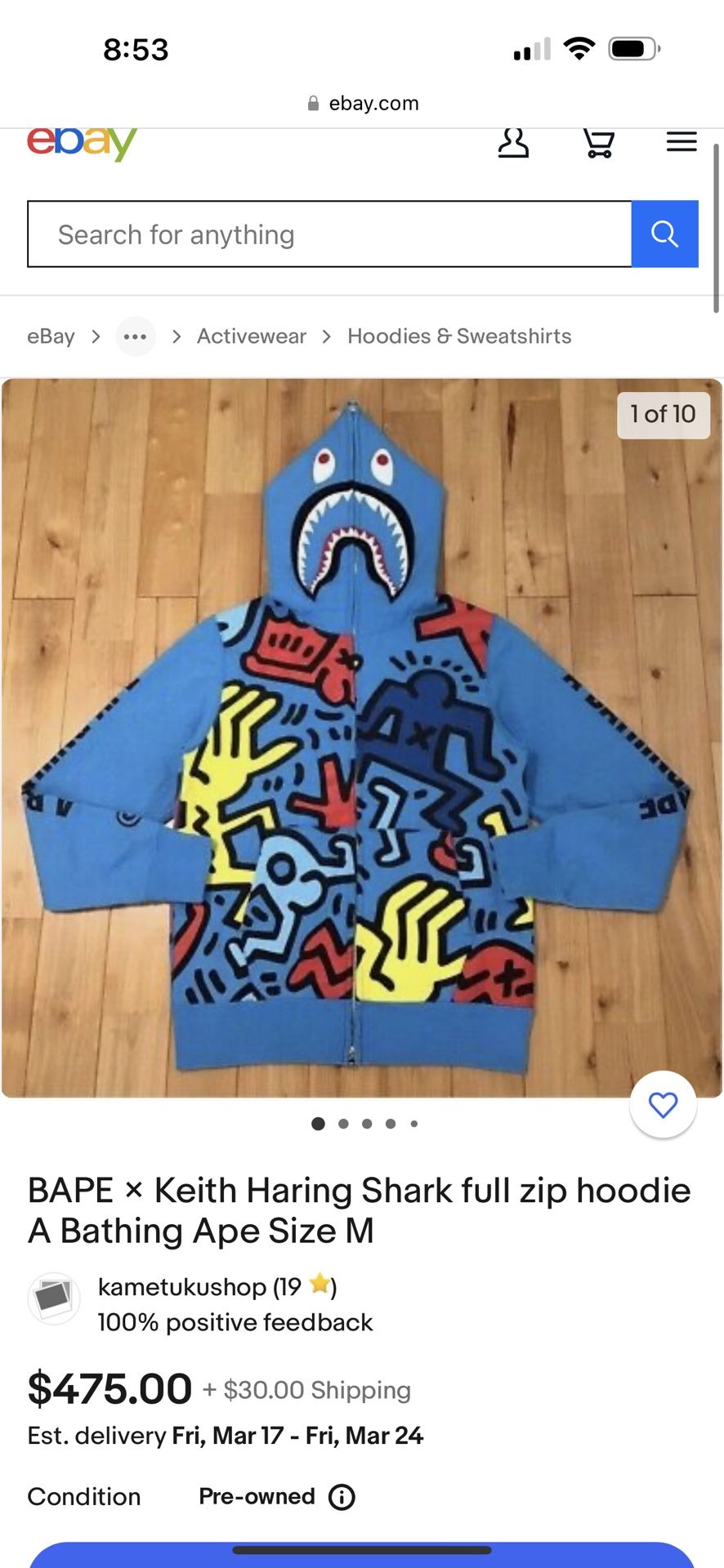
Task: Open Hoodies & Sweatshirts category
Action: tap(459, 336)
